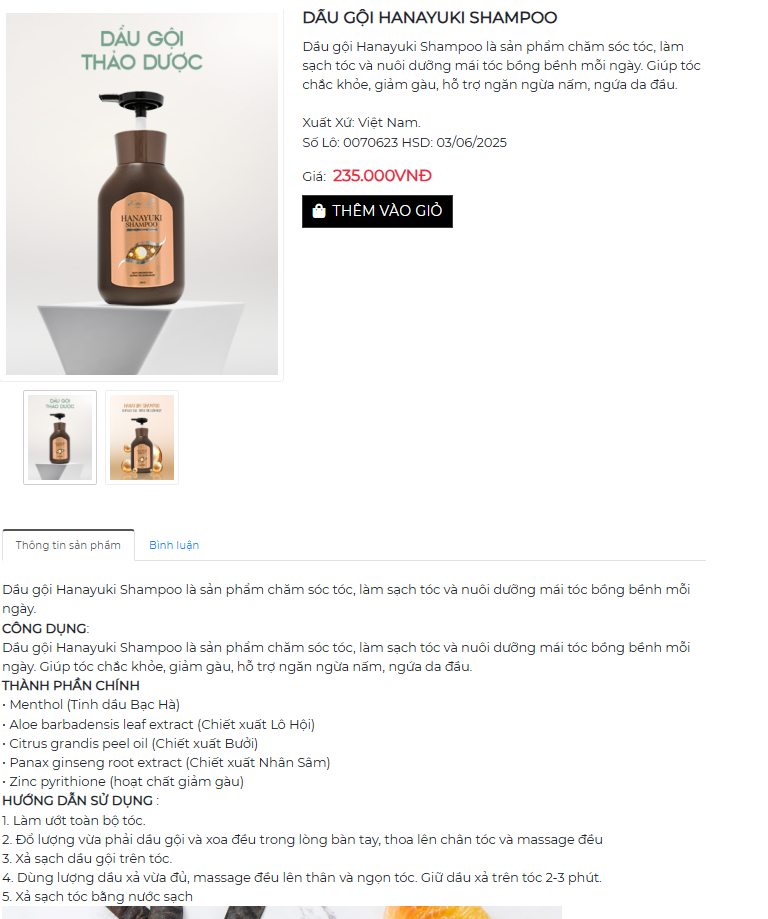Open the main shampoo product image
768x919 pixels.
coord(142,194)
